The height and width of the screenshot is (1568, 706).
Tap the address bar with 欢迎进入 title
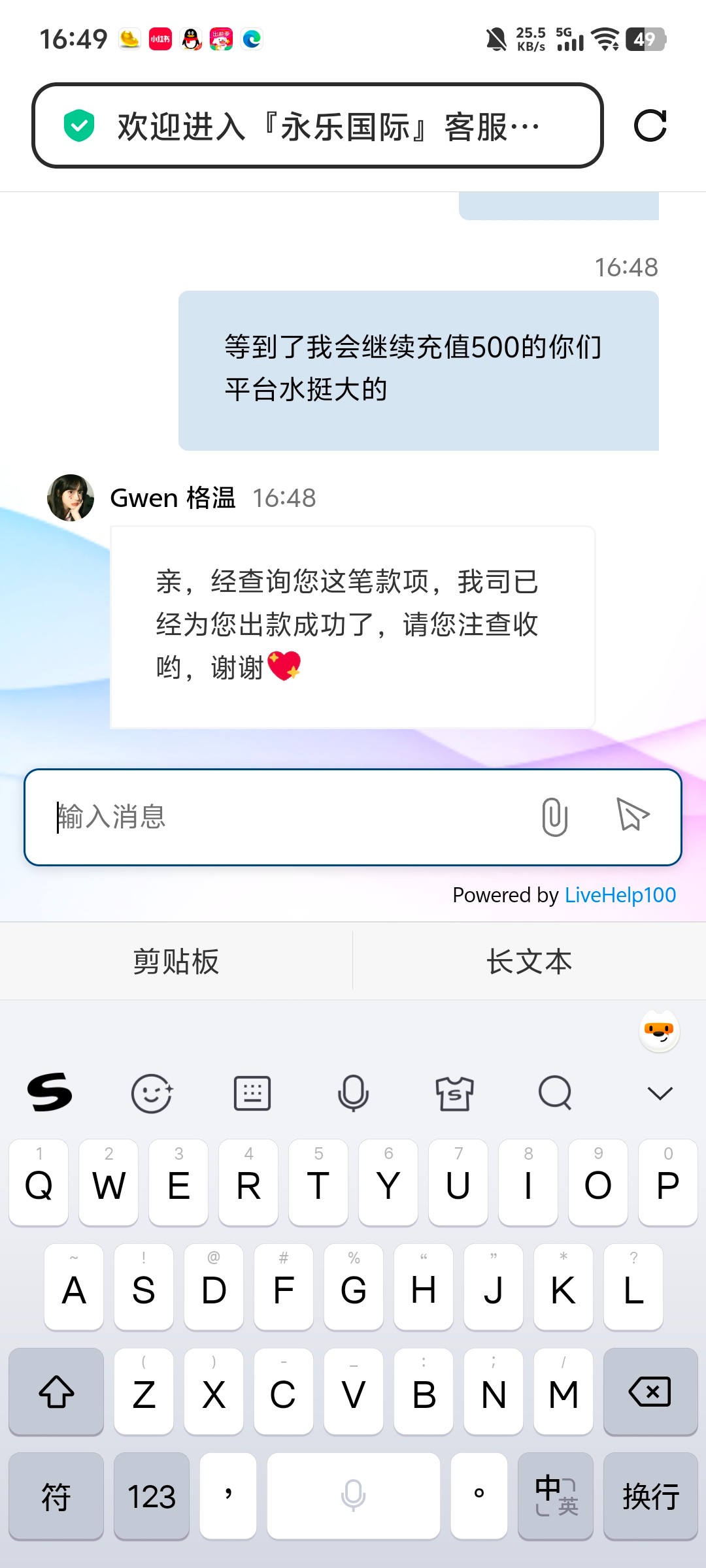[x=317, y=125]
